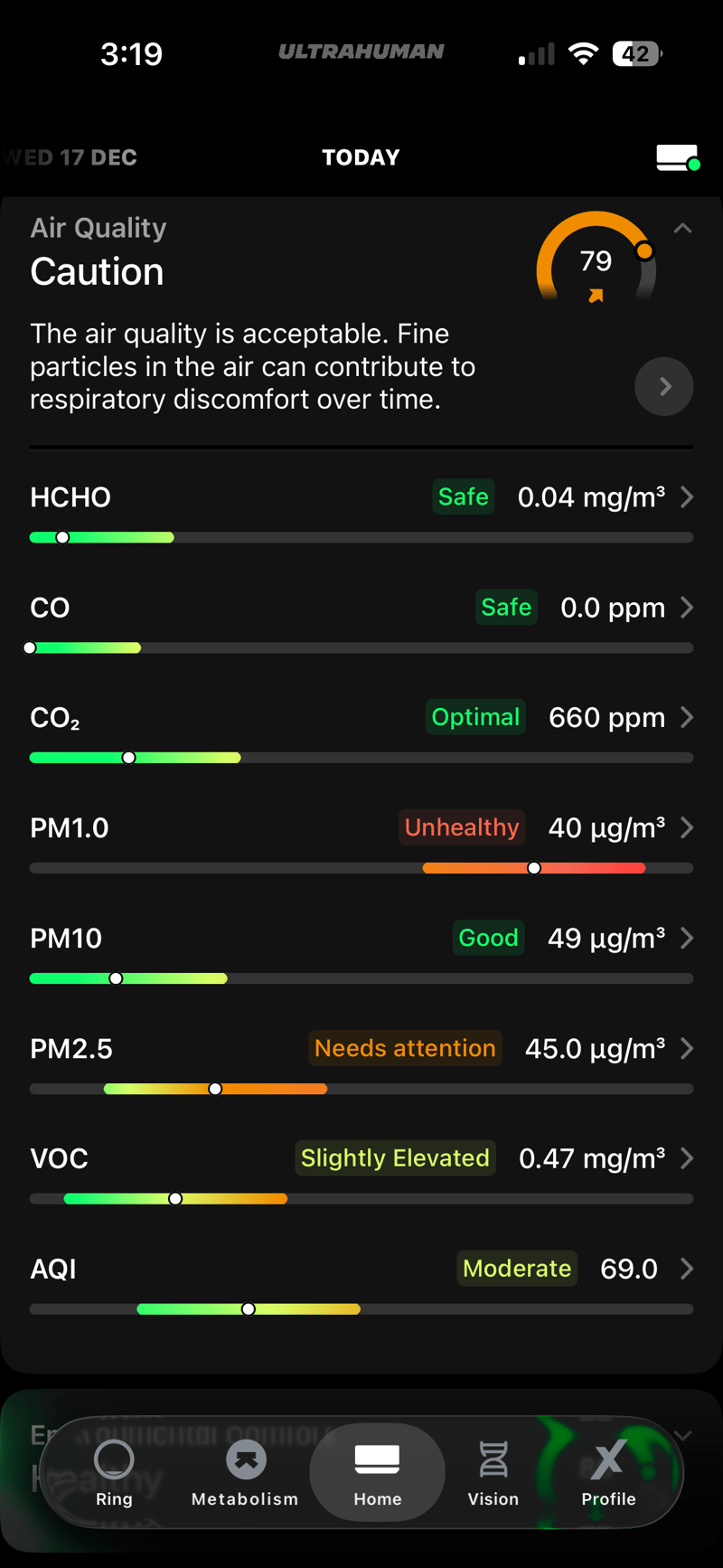The image size is (723, 1568).
Task: Tap the circular arrow for air quality details
Action: pyautogui.click(x=664, y=386)
